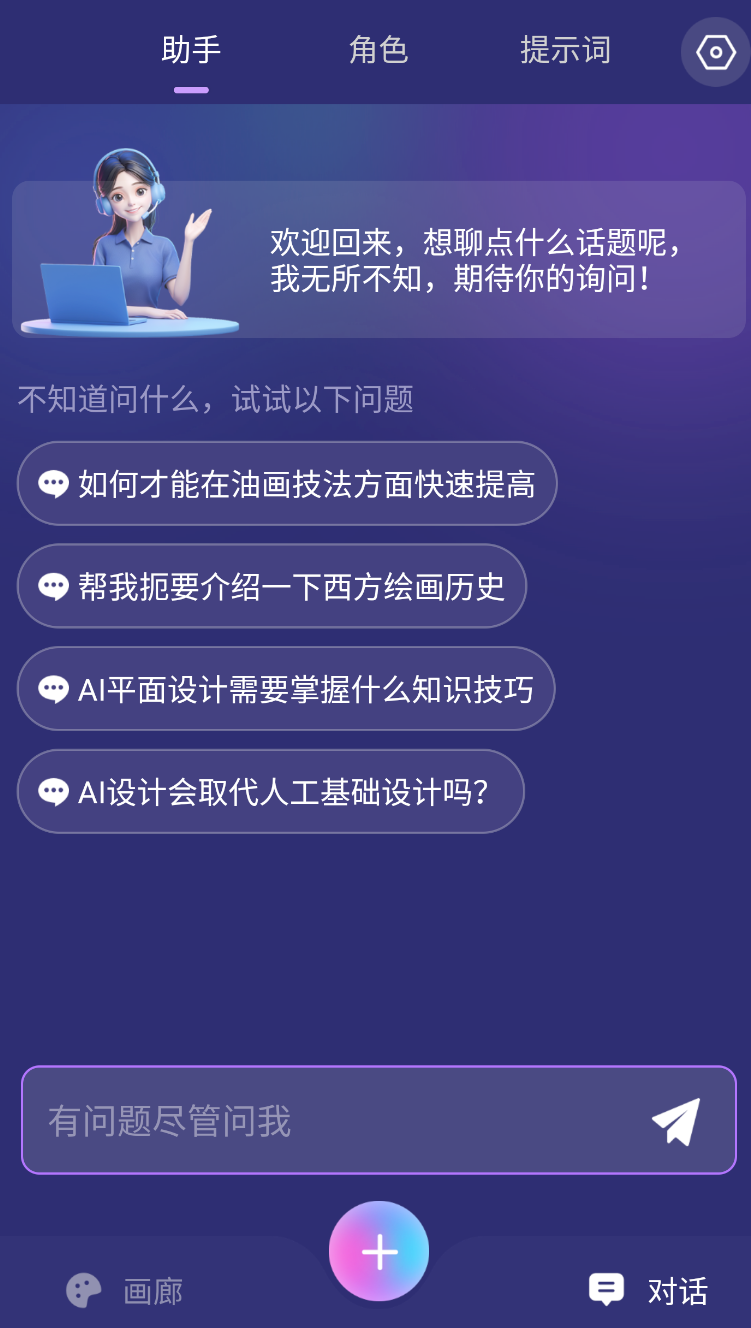Go to the 对话 chat tab
The image size is (751, 1328).
(x=648, y=1291)
